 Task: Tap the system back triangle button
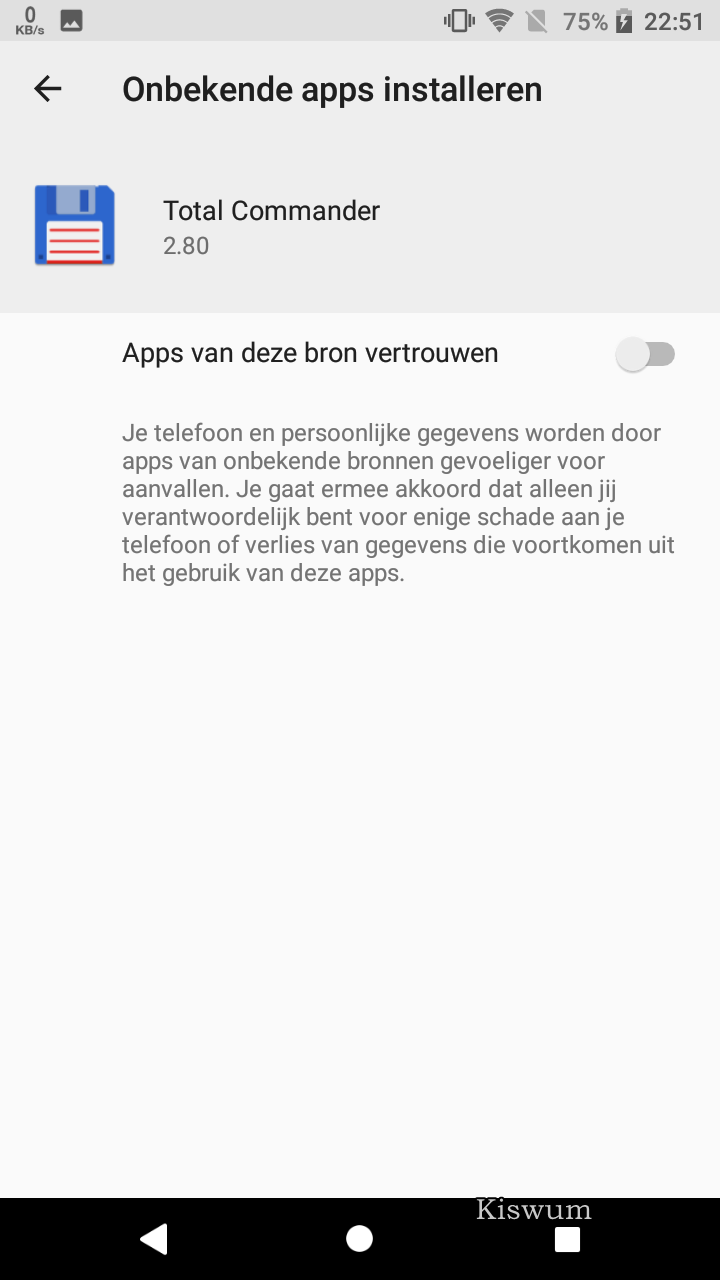tap(153, 1239)
